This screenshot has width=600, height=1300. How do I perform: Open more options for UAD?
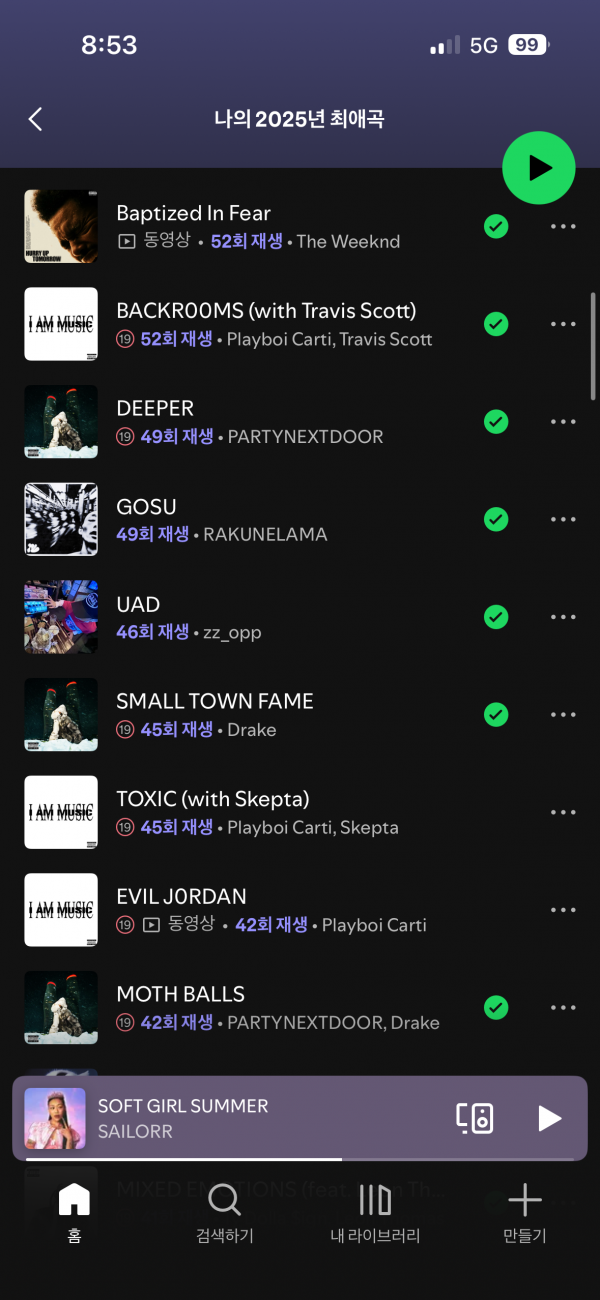tap(563, 618)
